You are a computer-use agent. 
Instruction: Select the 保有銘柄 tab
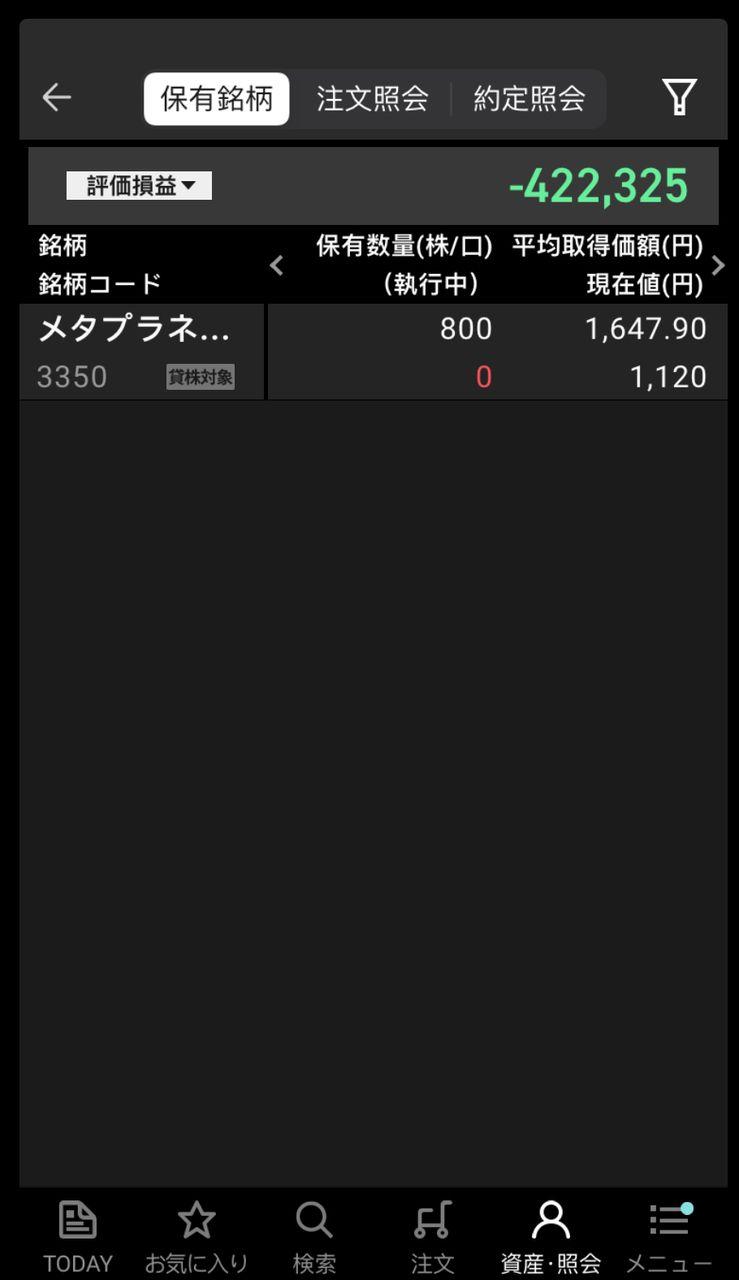coord(216,98)
